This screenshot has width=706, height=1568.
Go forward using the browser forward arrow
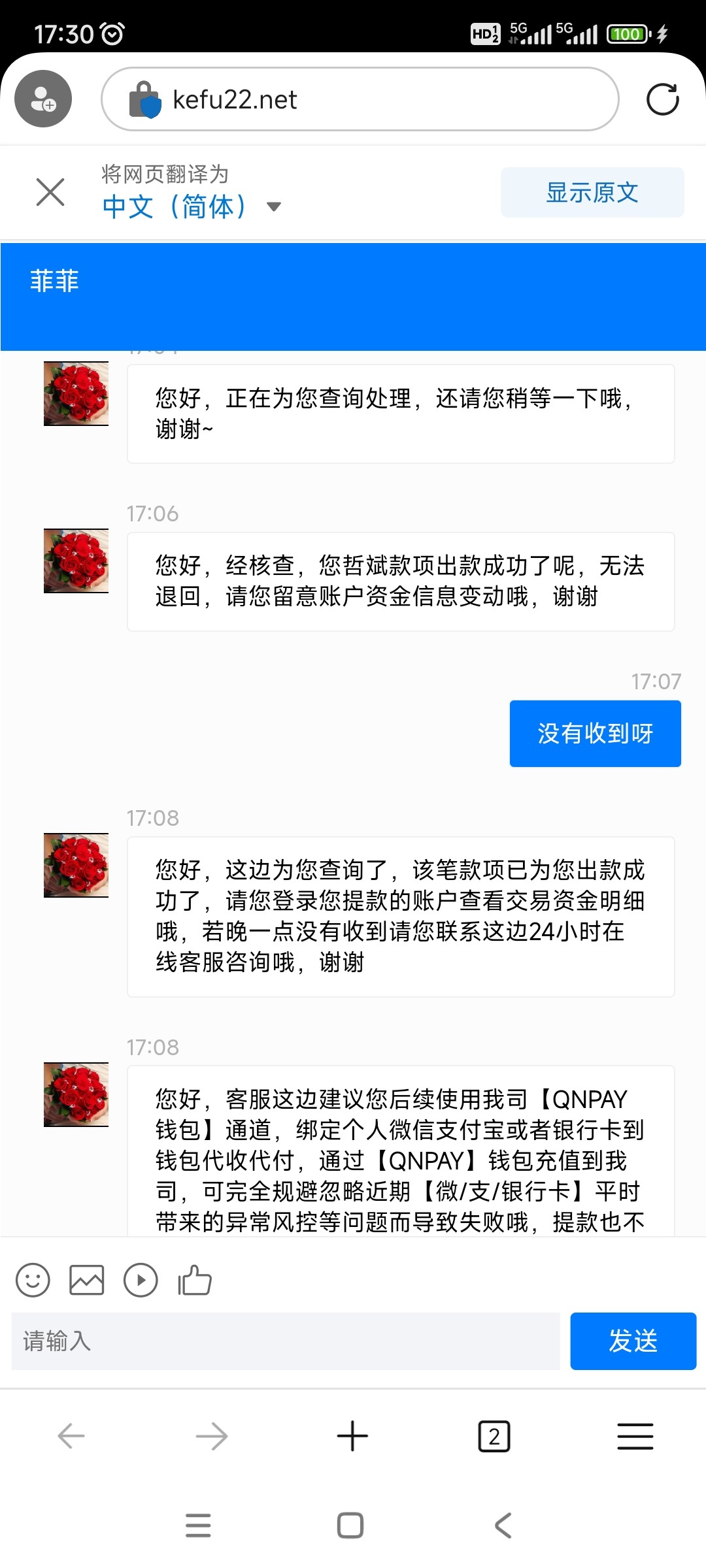pyautogui.click(x=211, y=1435)
